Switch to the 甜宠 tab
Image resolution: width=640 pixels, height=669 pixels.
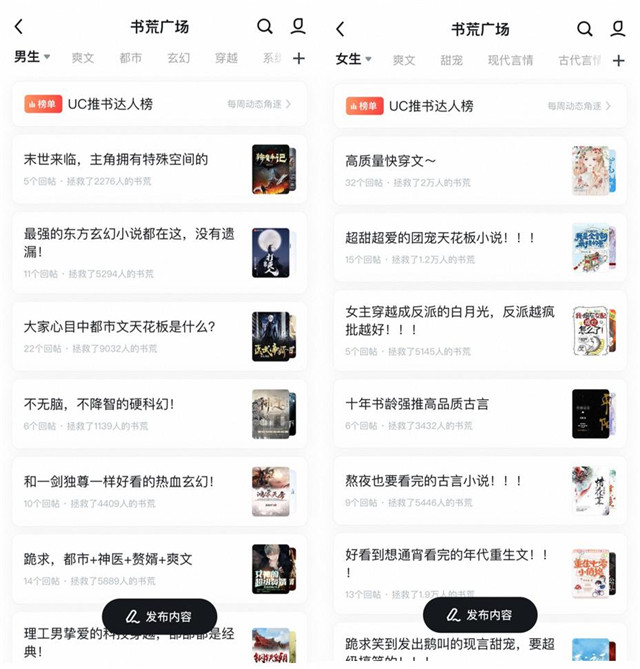452,60
